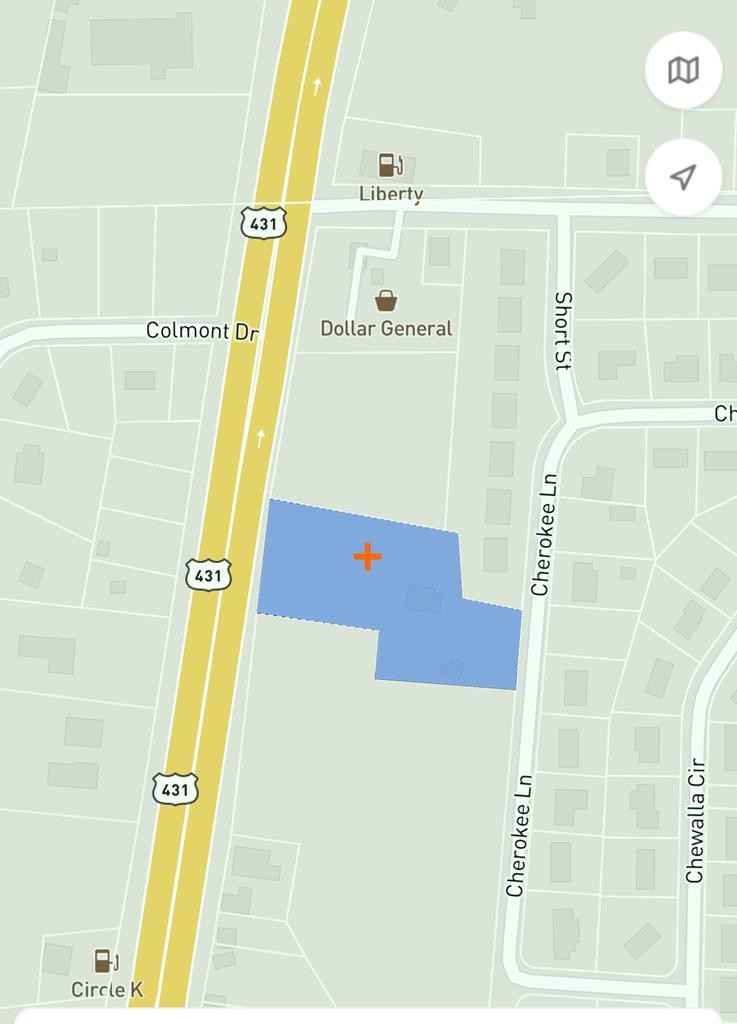
Task: Click the building inside the blue parcel
Action: pyautogui.click(x=423, y=600)
